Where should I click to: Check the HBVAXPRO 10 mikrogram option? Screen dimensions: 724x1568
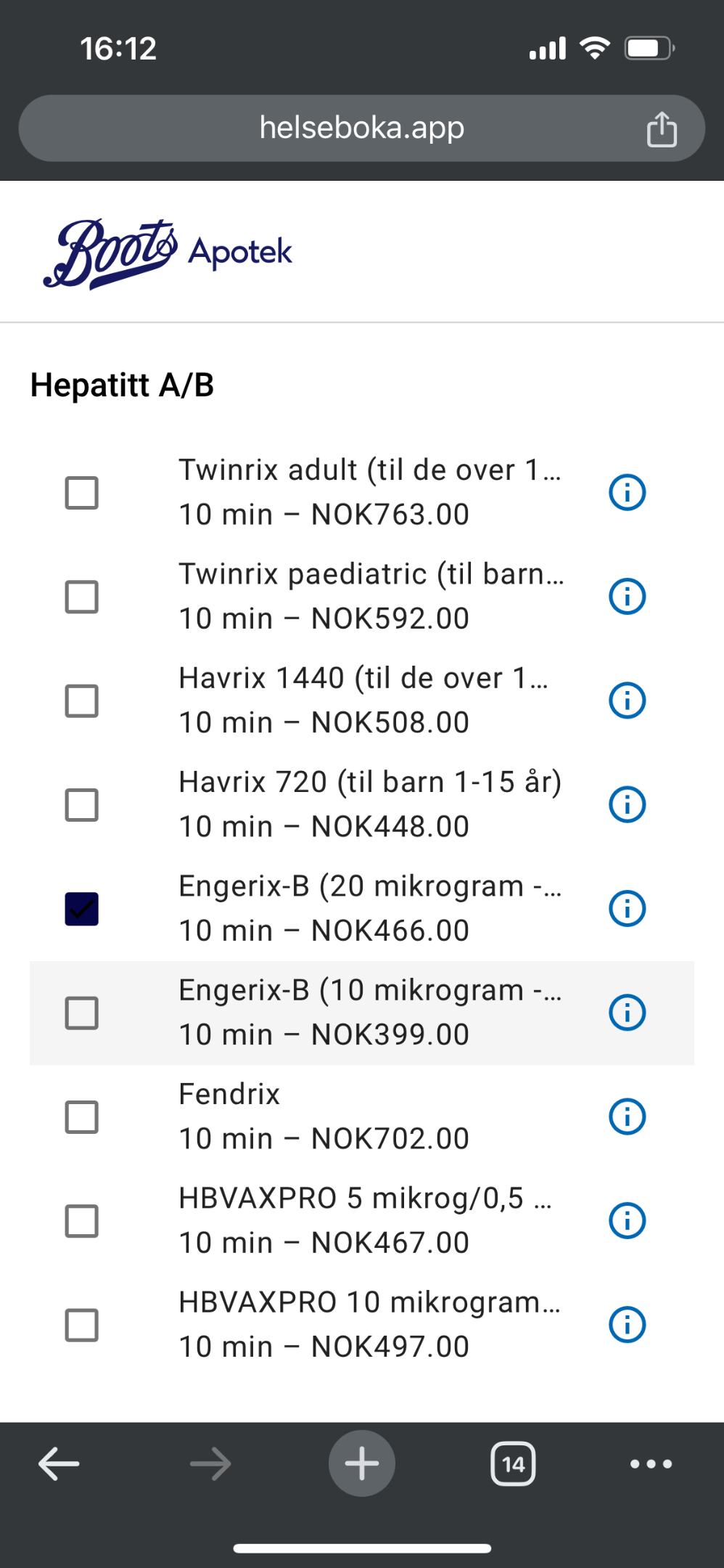coord(82,1325)
